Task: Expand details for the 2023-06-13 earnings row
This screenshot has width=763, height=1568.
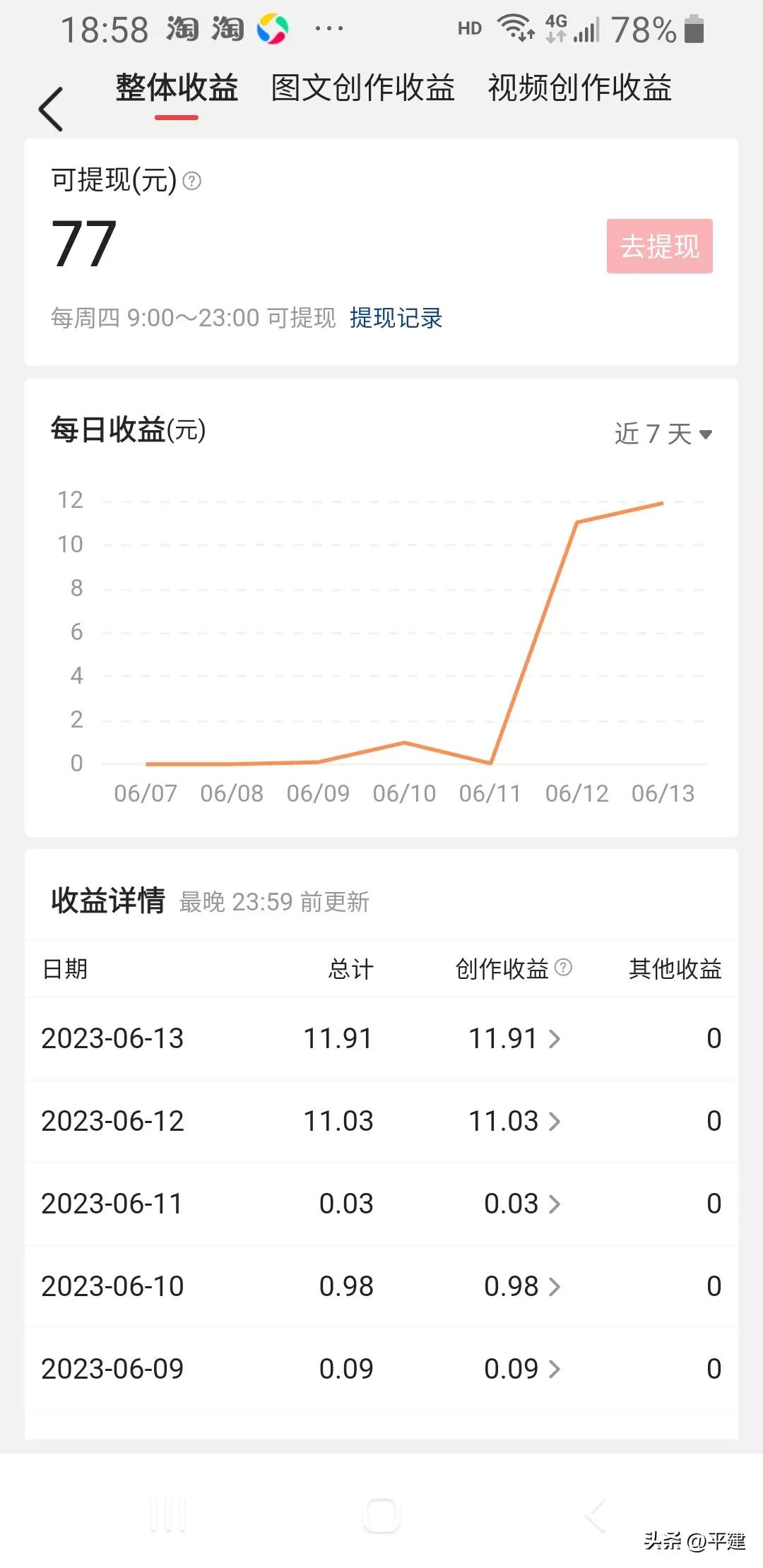Action: tap(555, 1038)
